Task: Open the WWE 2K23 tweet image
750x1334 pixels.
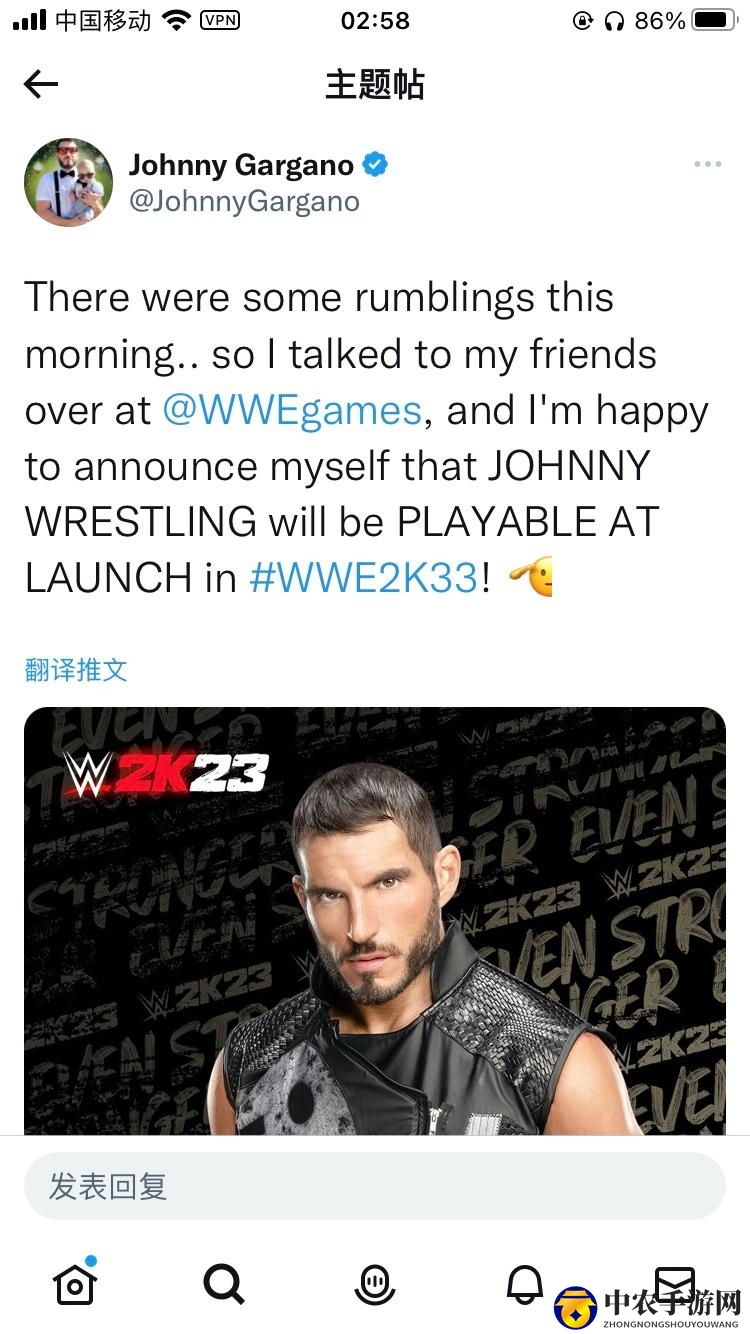Action: pos(375,920)
